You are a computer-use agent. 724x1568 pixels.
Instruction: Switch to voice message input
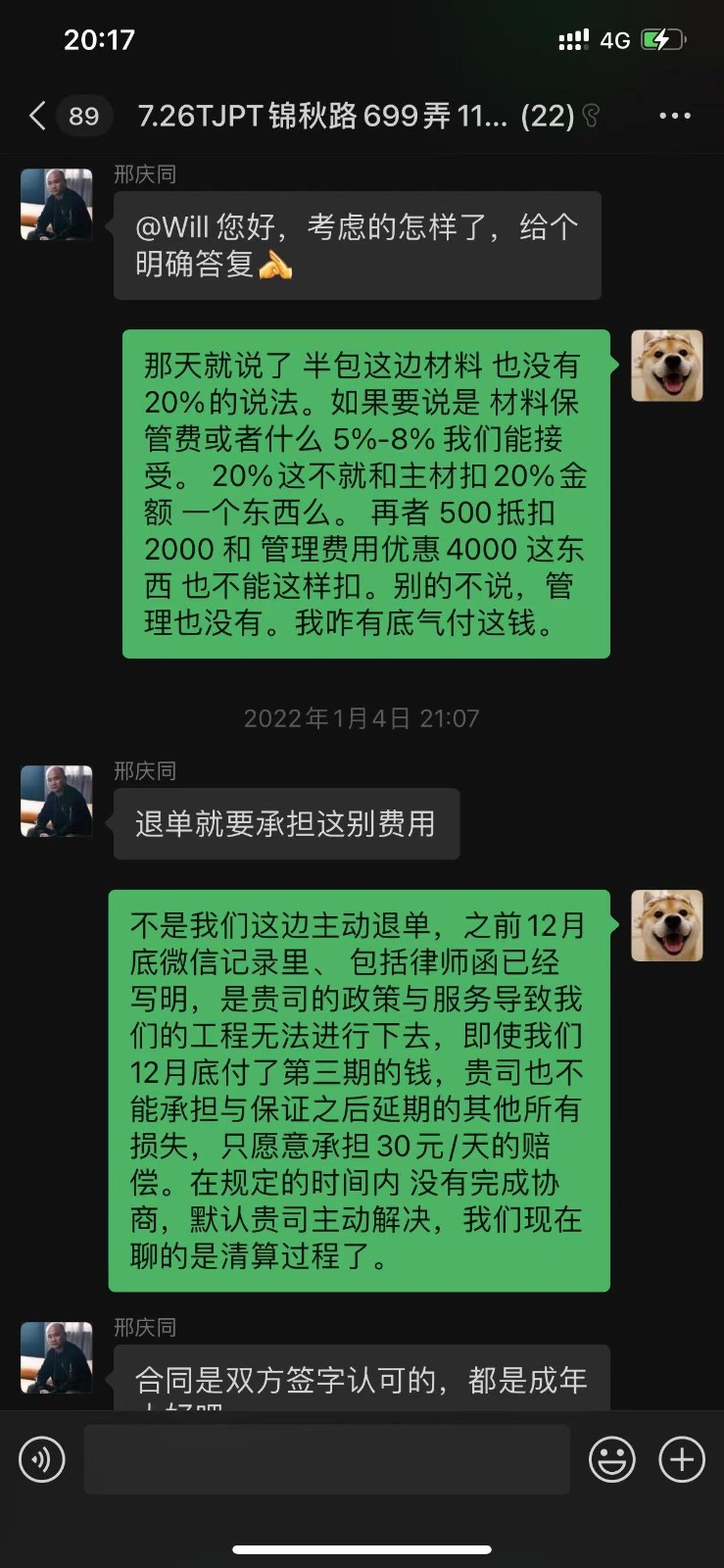42,1459
